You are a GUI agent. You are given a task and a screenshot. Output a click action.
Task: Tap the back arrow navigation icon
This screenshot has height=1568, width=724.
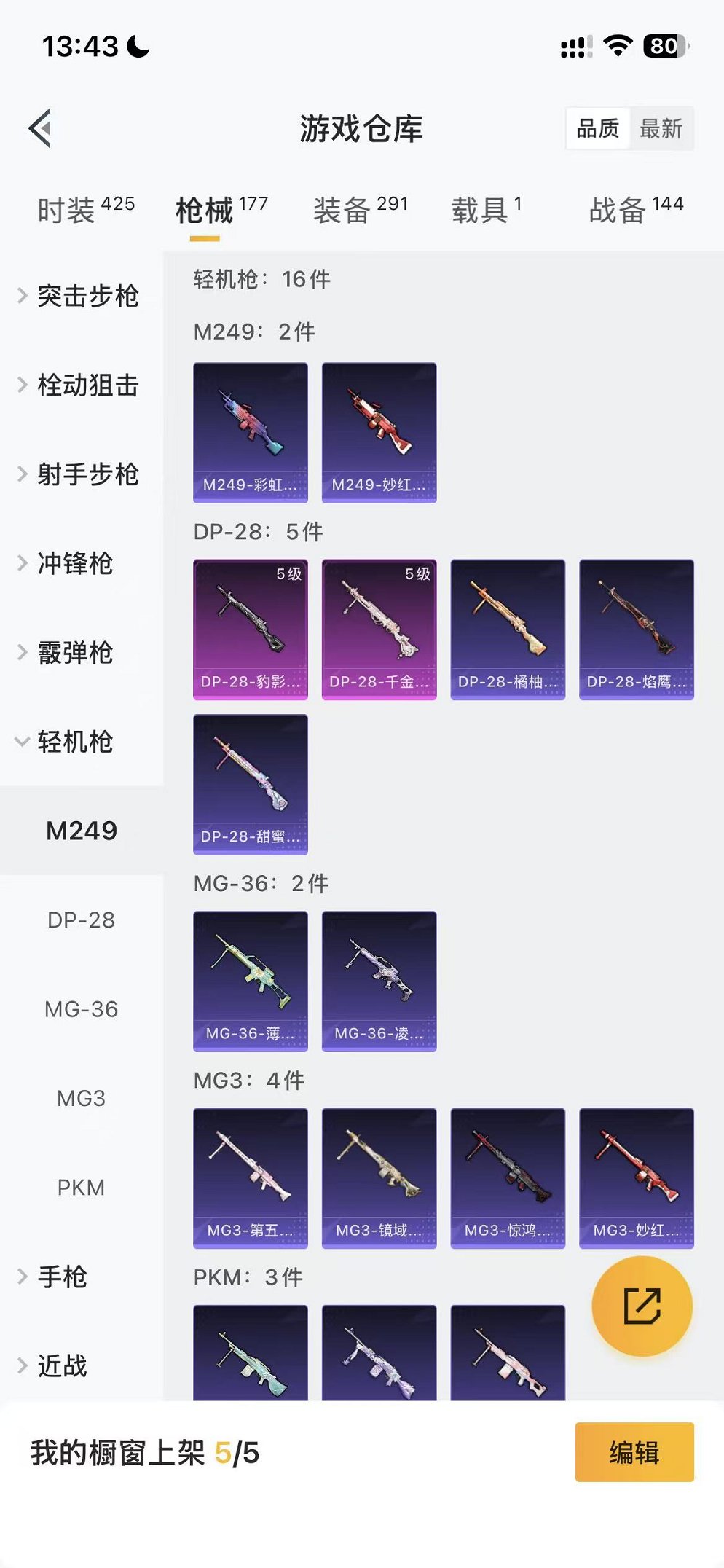pyautogui.click(x=40, y=128)
